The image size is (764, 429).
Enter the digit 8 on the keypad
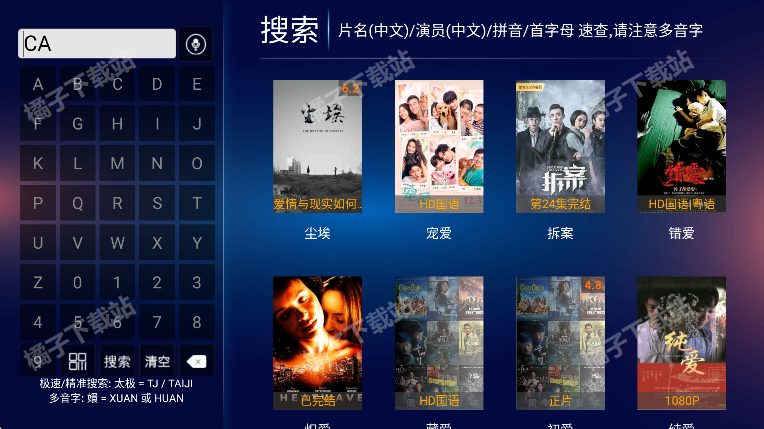tap(197, 322)
